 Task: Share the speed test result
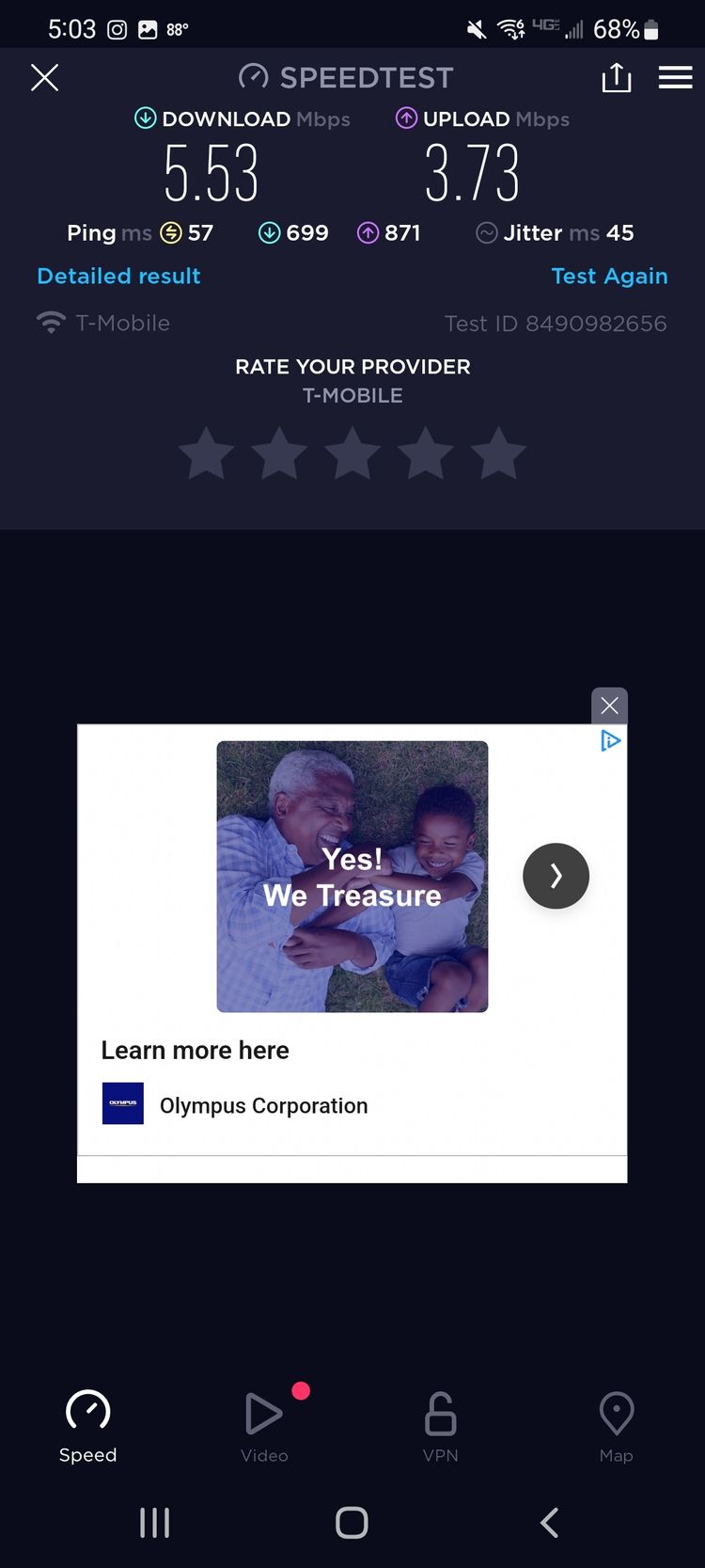click(617, 77)
